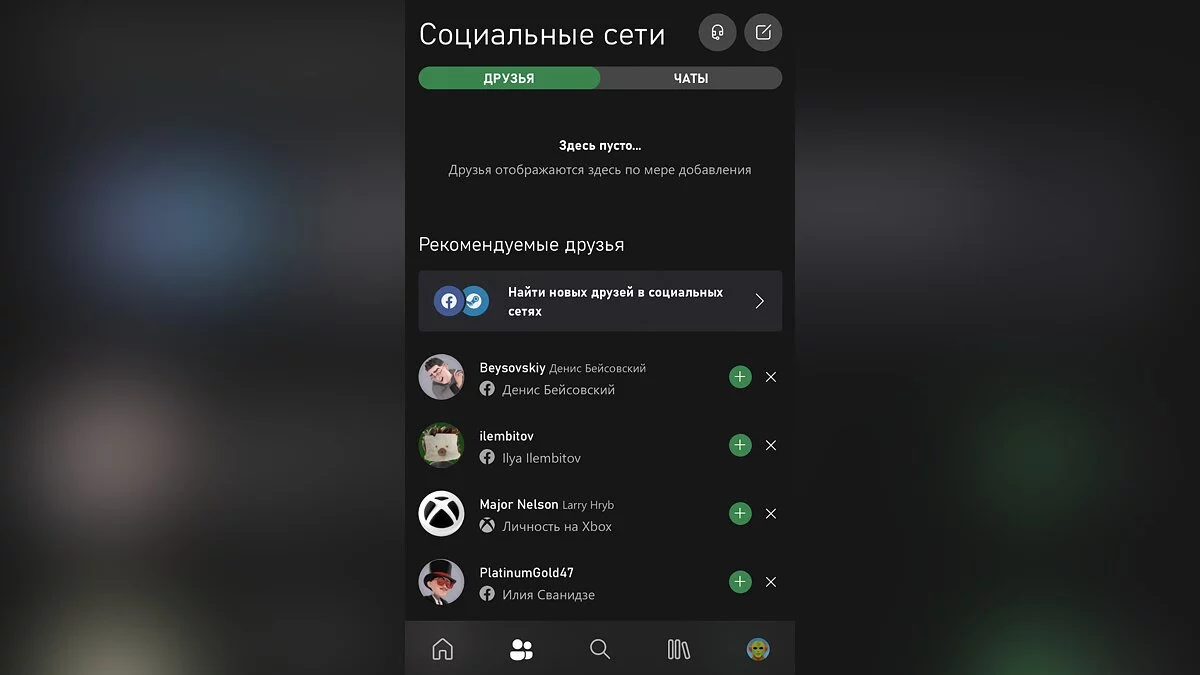This screenshot has width=1200, height=675.
Task: Add PlatinumGold47 as a friend
Action: 740,581
